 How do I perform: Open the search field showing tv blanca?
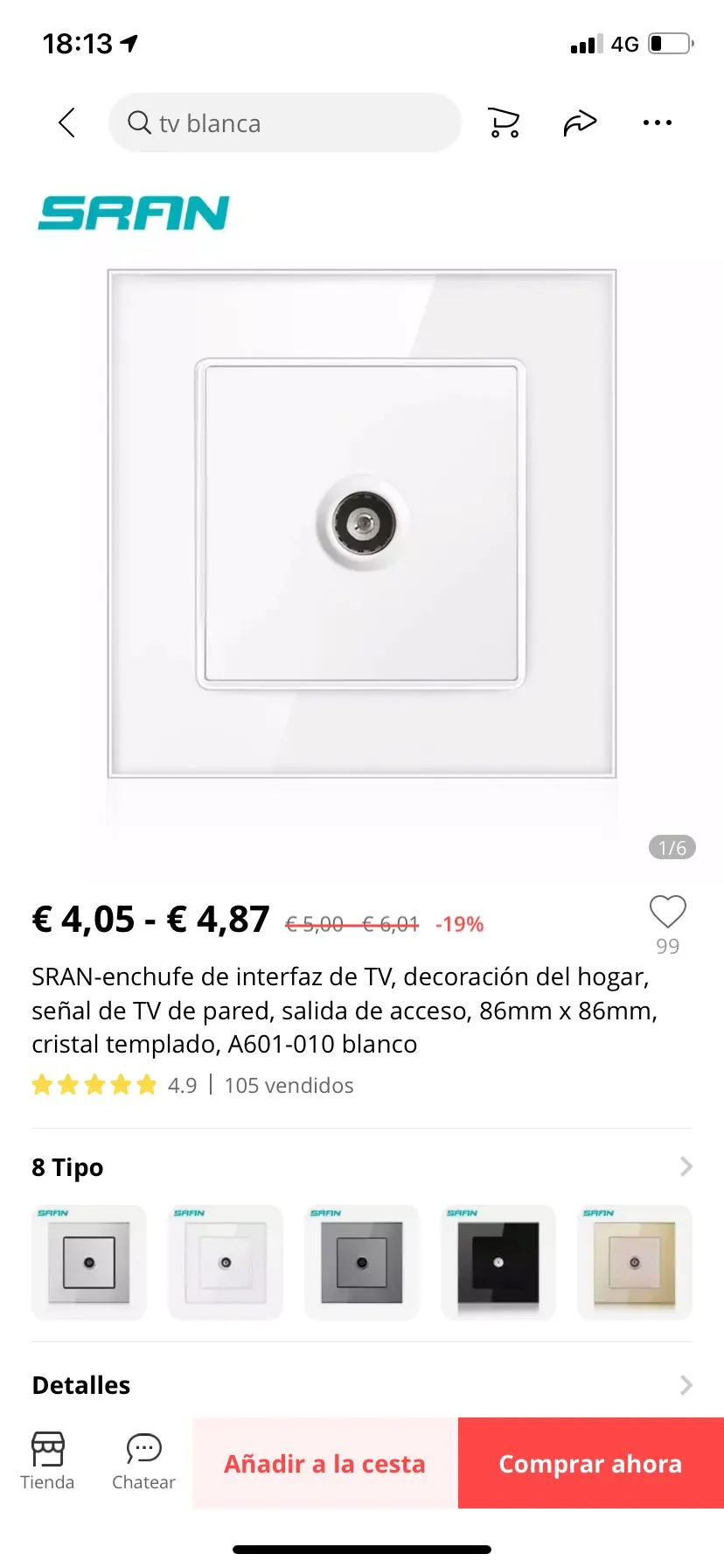tap(284, 122)
